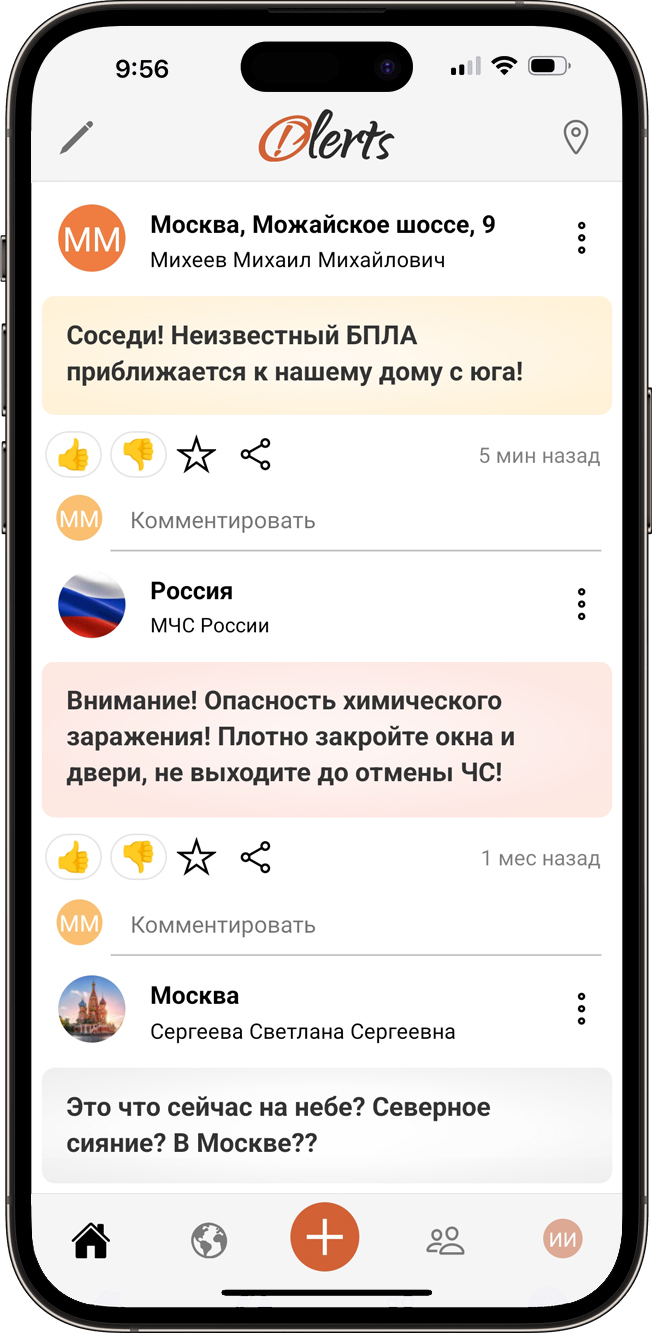The width and height of the screenshot is (652, 1333).
Task: Comment on the МЧС России post
Action: [x=355, y=926]
